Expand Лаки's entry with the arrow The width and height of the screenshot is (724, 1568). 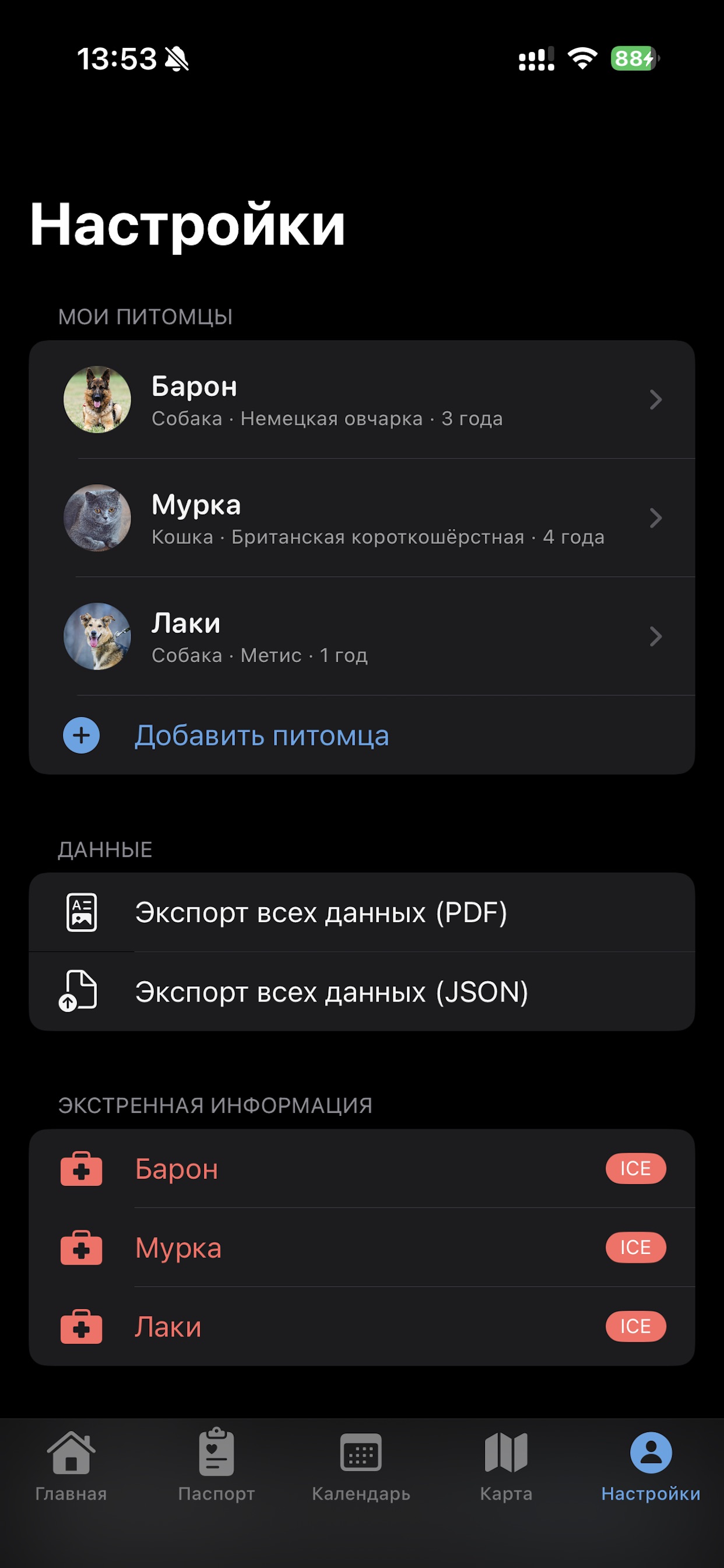coord(656,636)
